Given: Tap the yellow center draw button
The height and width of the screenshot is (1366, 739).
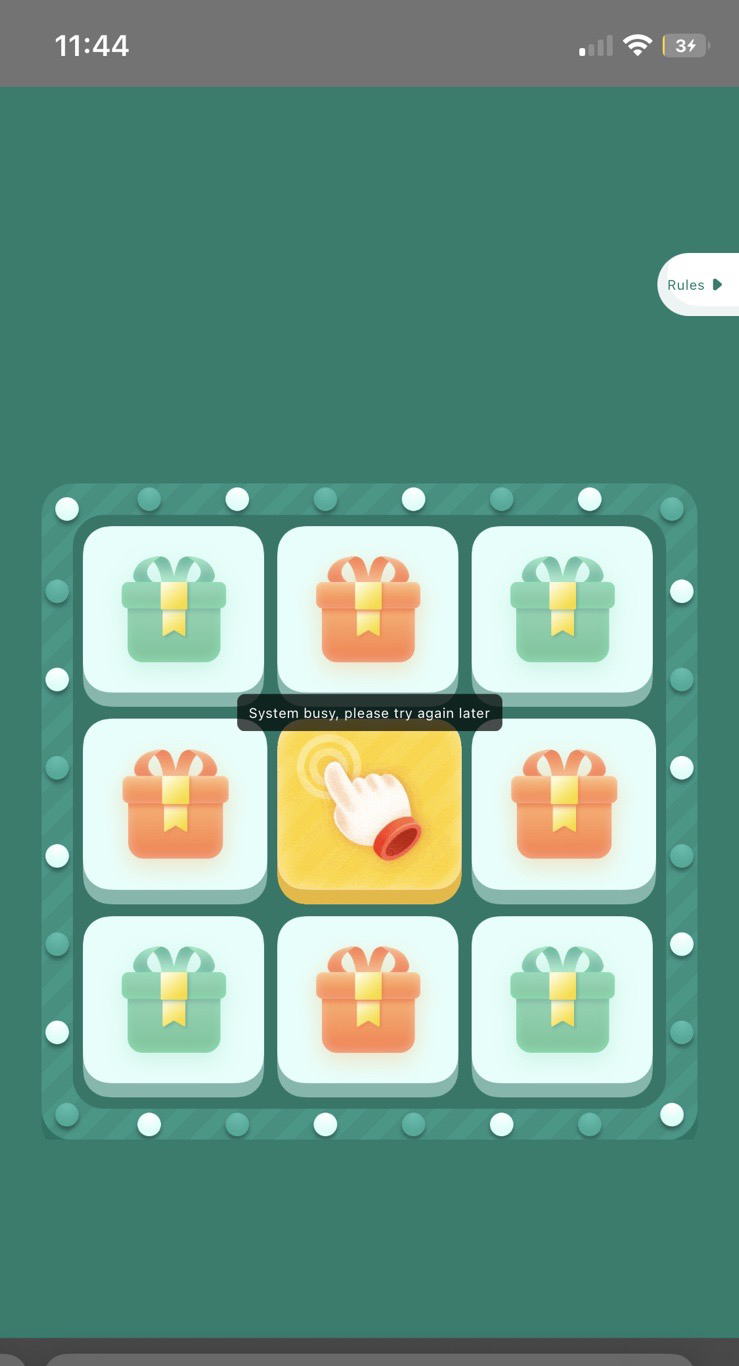Looking at the screenshot, I should 369,811.
